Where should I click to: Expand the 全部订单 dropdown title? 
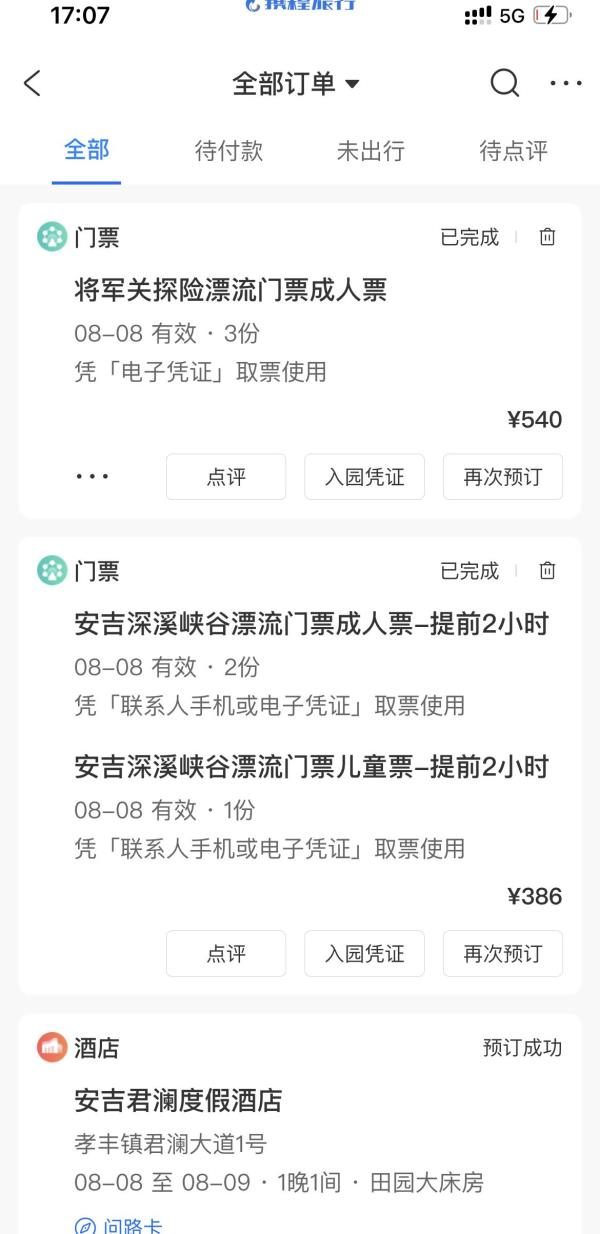pos(296,84)
